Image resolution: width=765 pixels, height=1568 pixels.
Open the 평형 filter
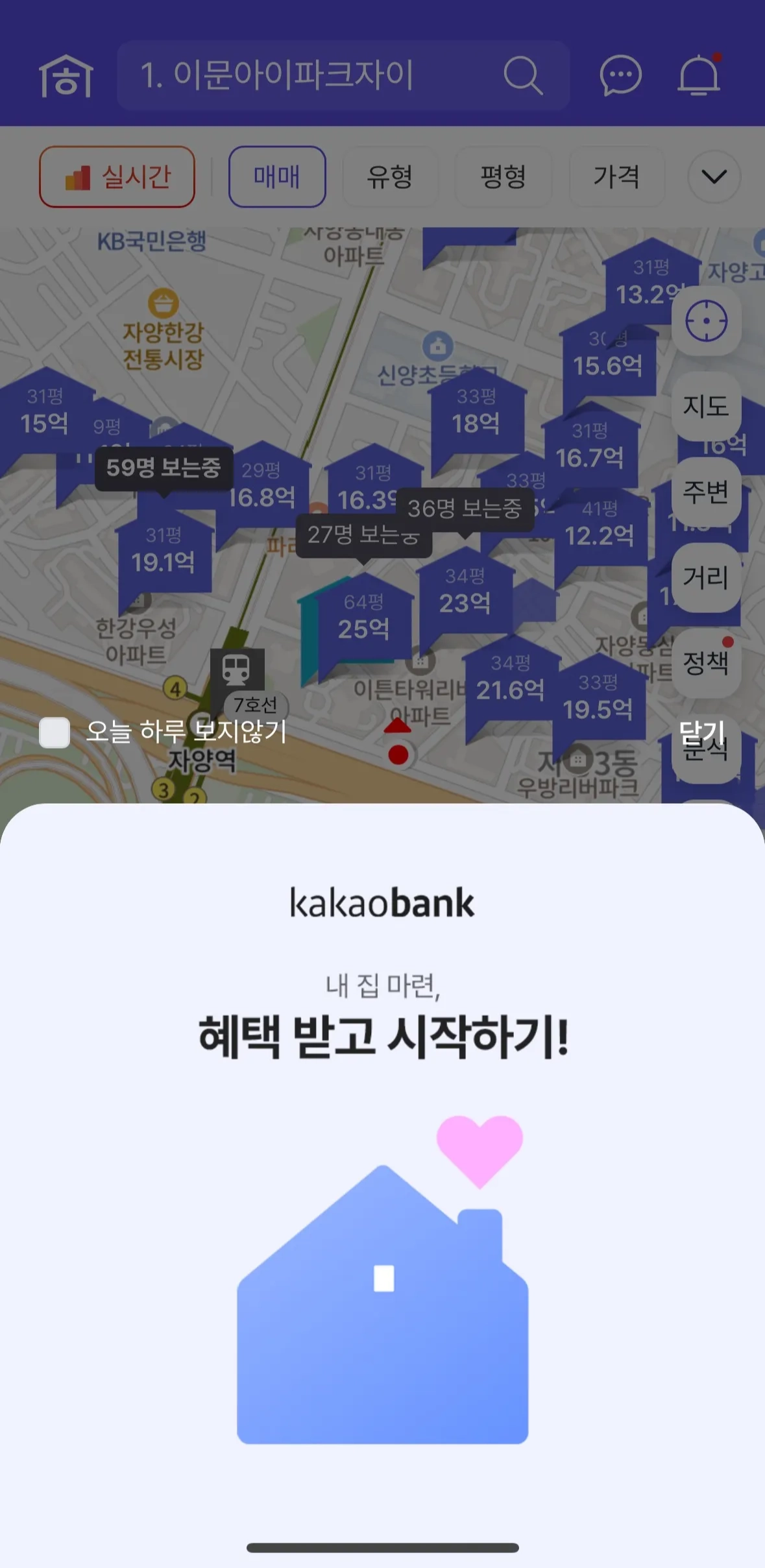point(503,176)
